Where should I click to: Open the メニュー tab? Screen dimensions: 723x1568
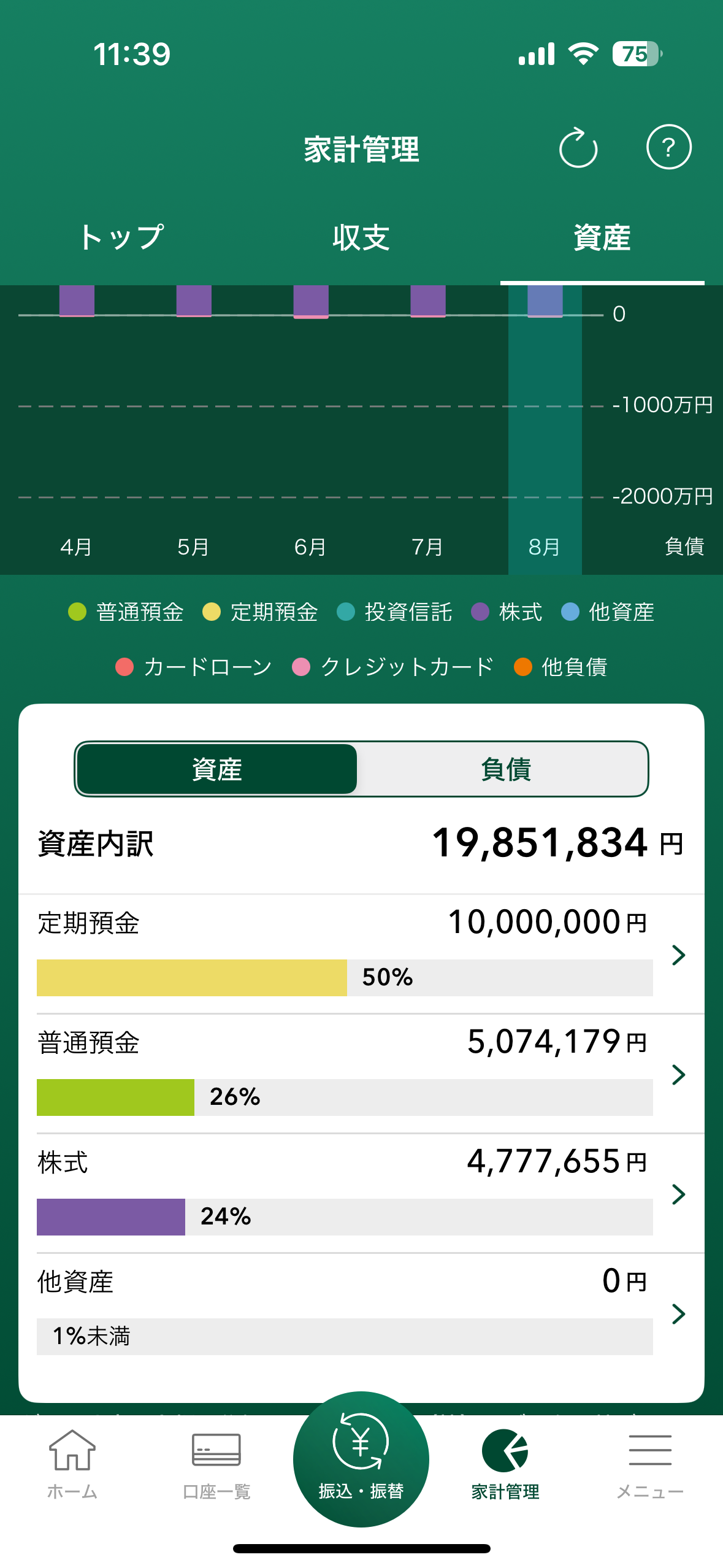tap(650, 1464)
